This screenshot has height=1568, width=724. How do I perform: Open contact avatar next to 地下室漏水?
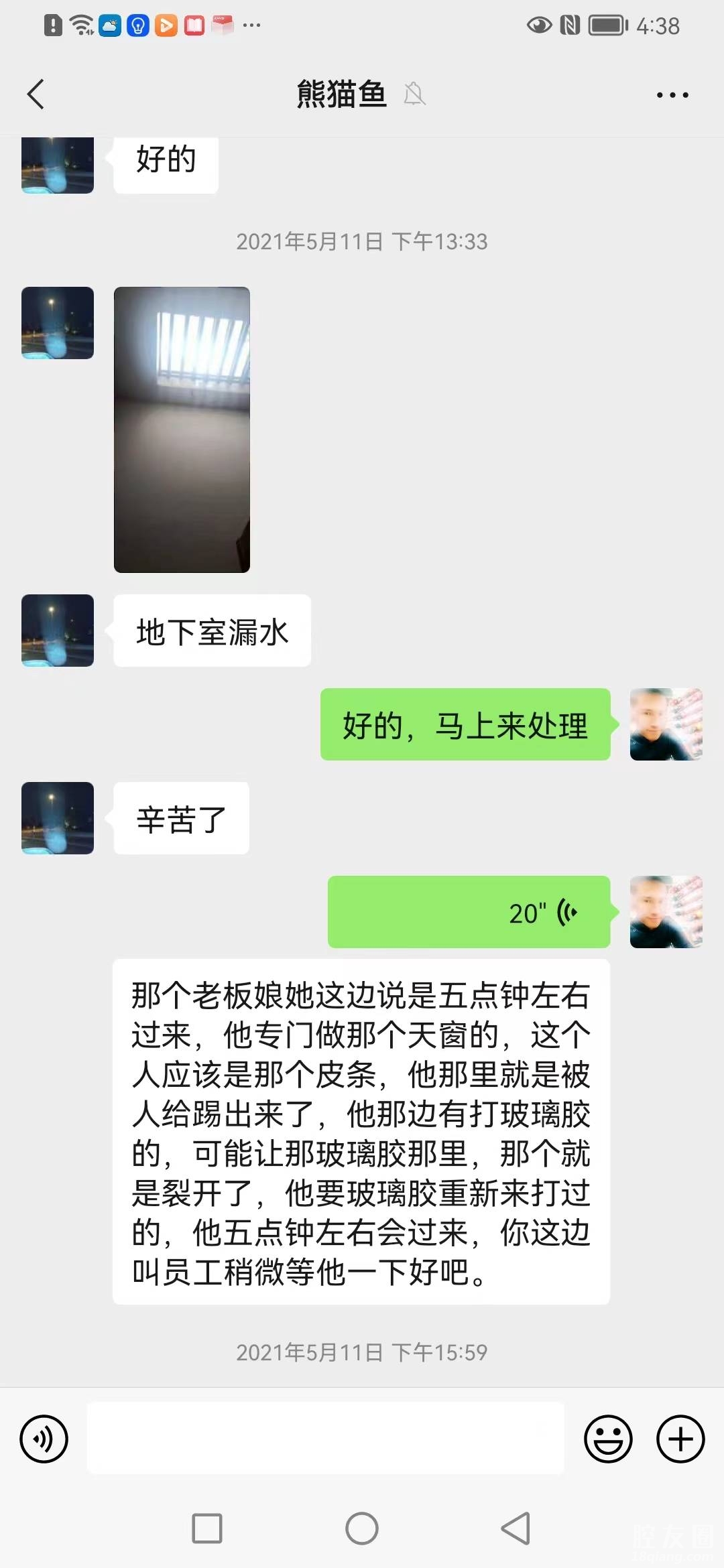[x=58, y=631]
